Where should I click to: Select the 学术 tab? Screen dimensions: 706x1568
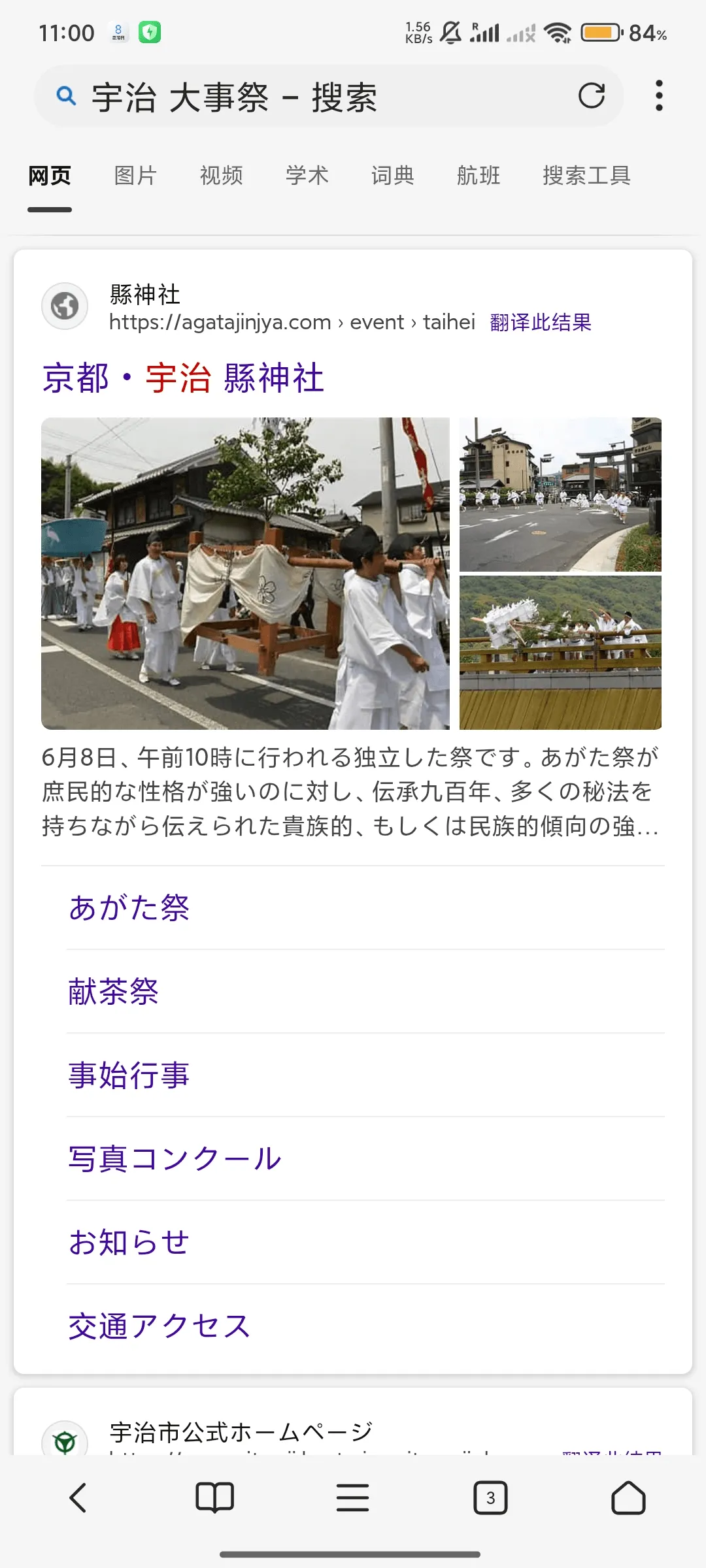coord(307,175)
